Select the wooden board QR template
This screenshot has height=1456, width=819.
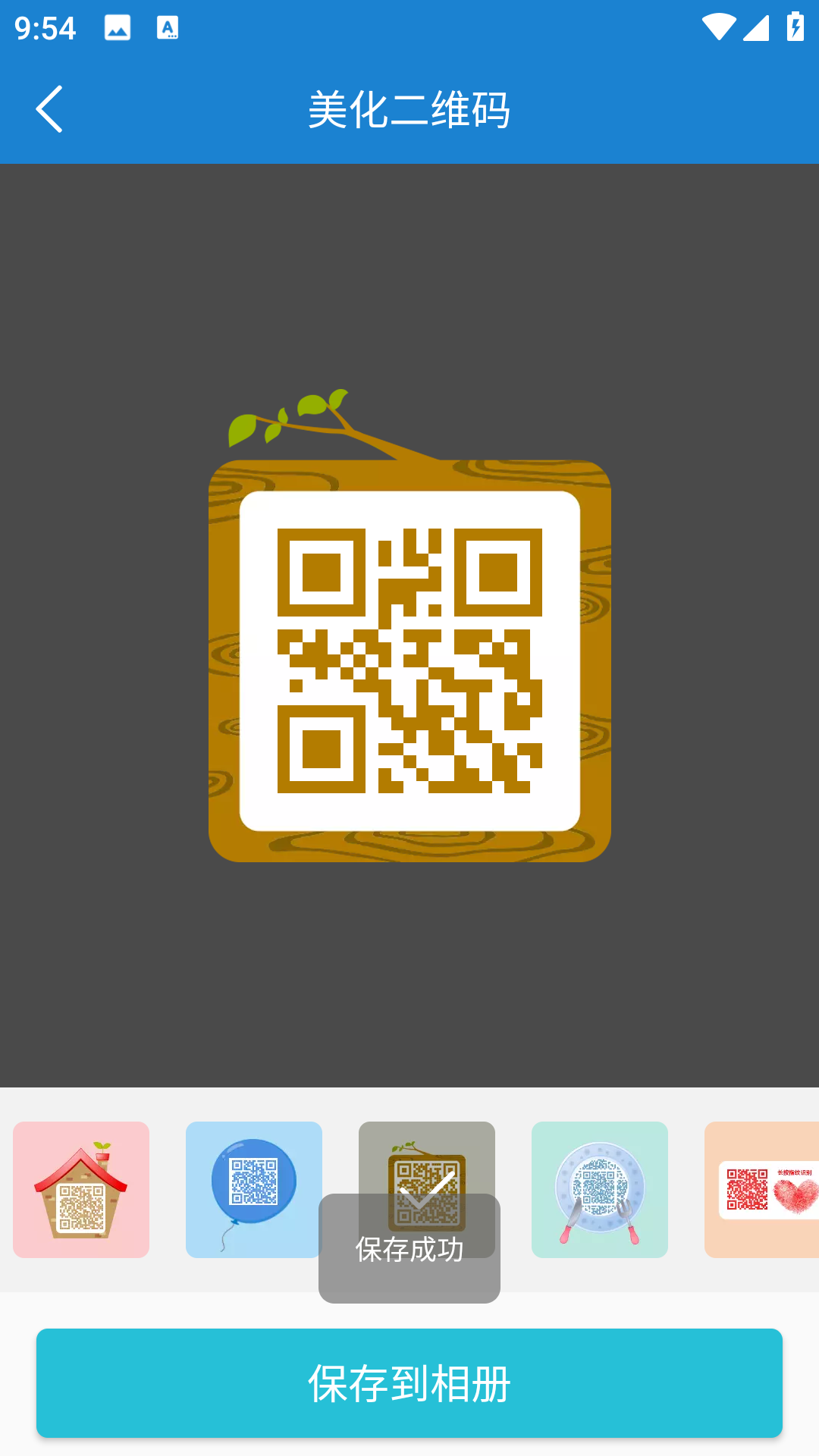427,1160
